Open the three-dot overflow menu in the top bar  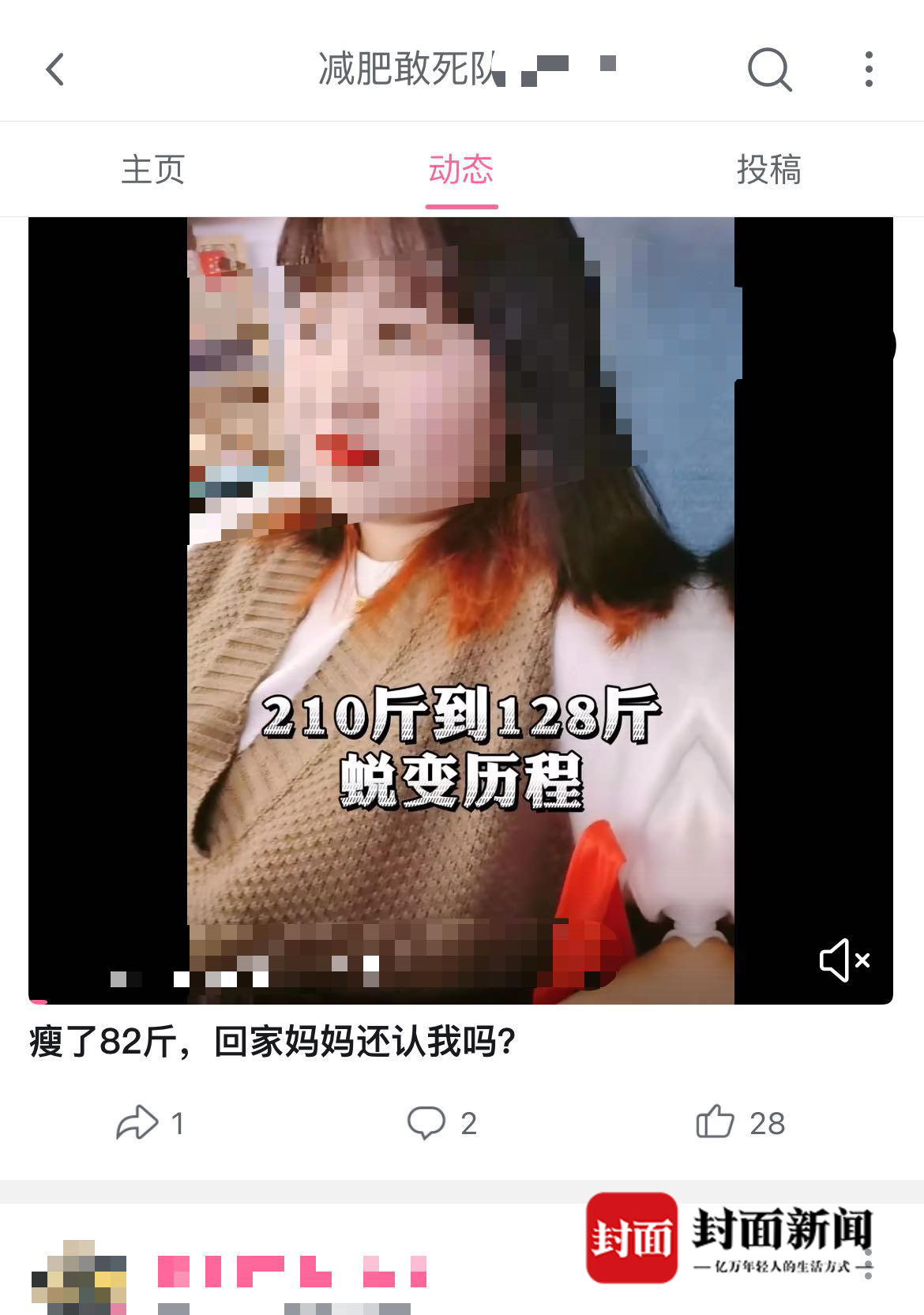coord(869,70)
